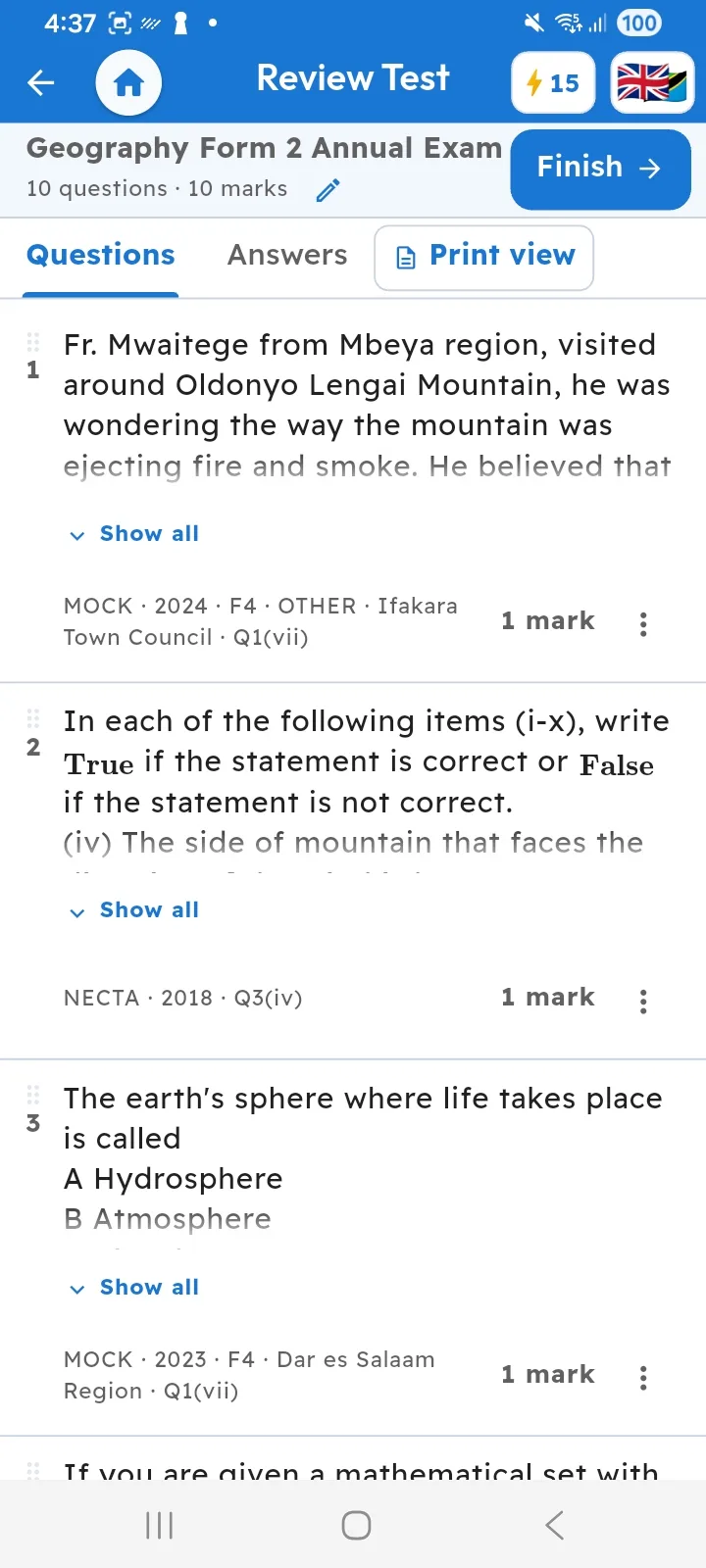706x1568 pixels.
Task: Open the home screen button
Action: coord(128,82)
